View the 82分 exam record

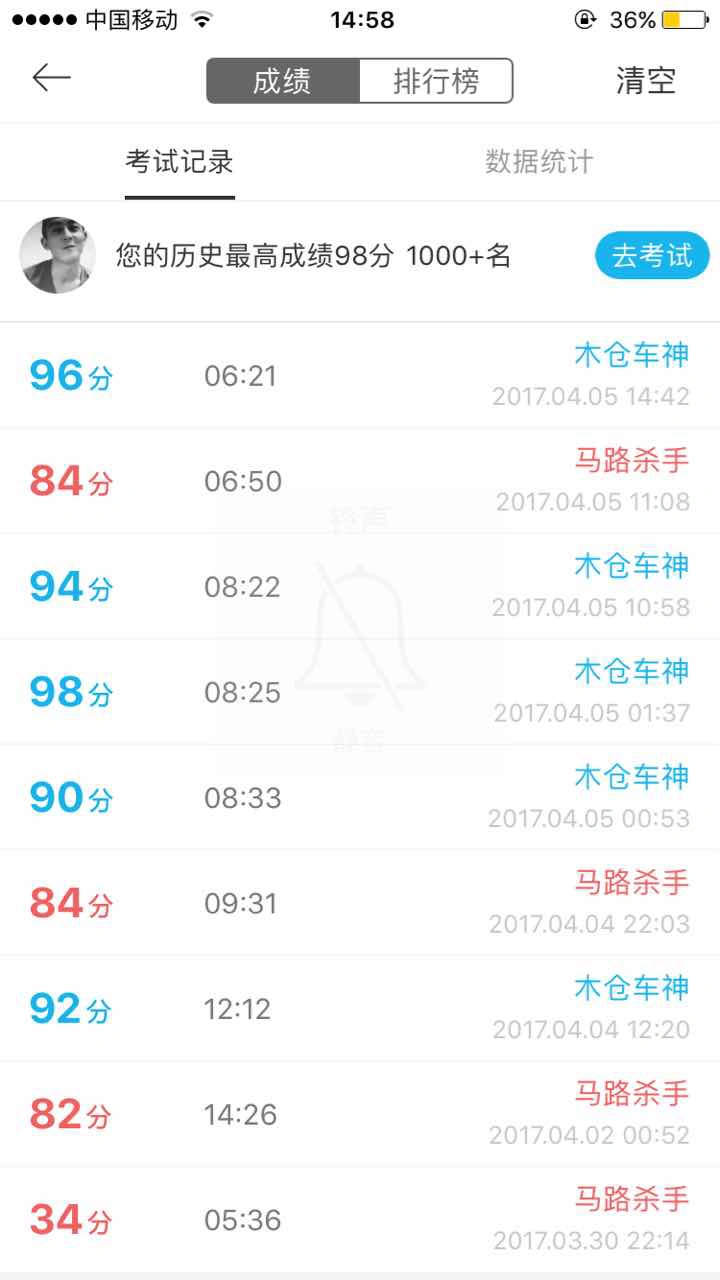tap(360, 1114)
